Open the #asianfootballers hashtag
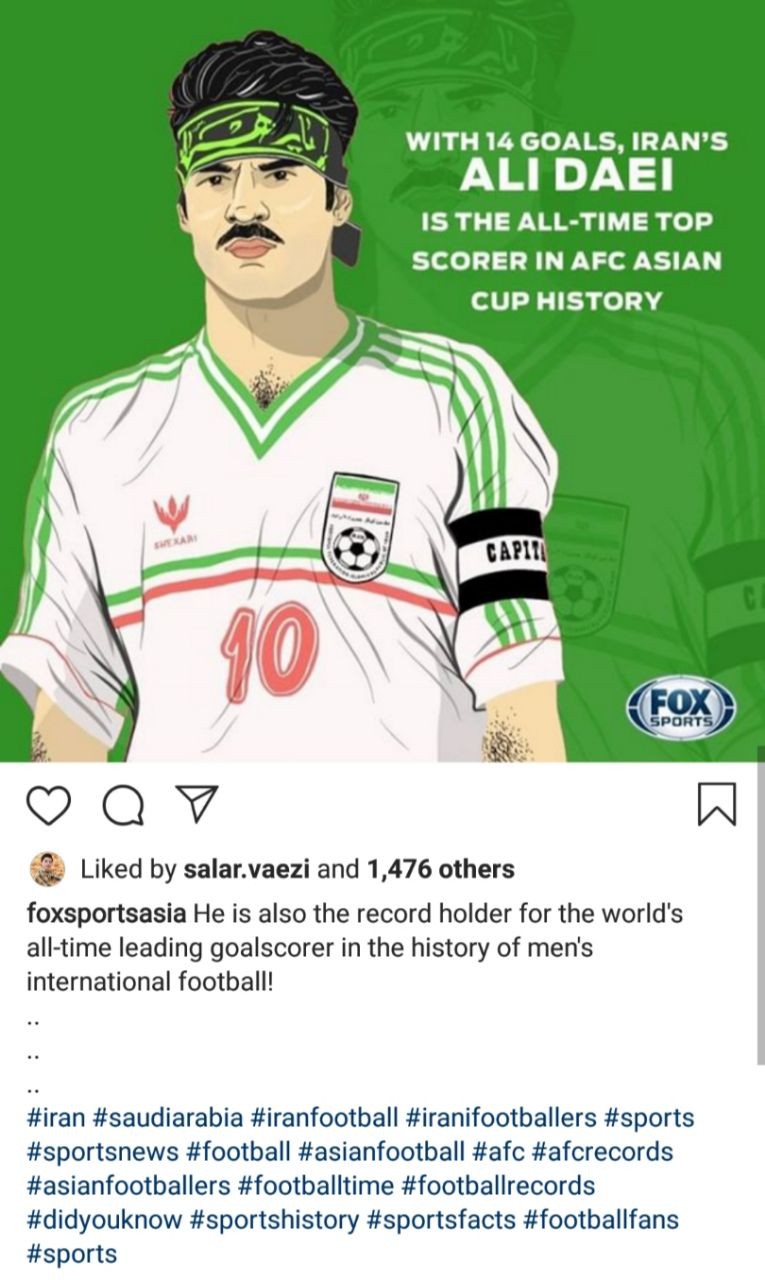Screen dimensions: 765x1280 point(127,1186)
